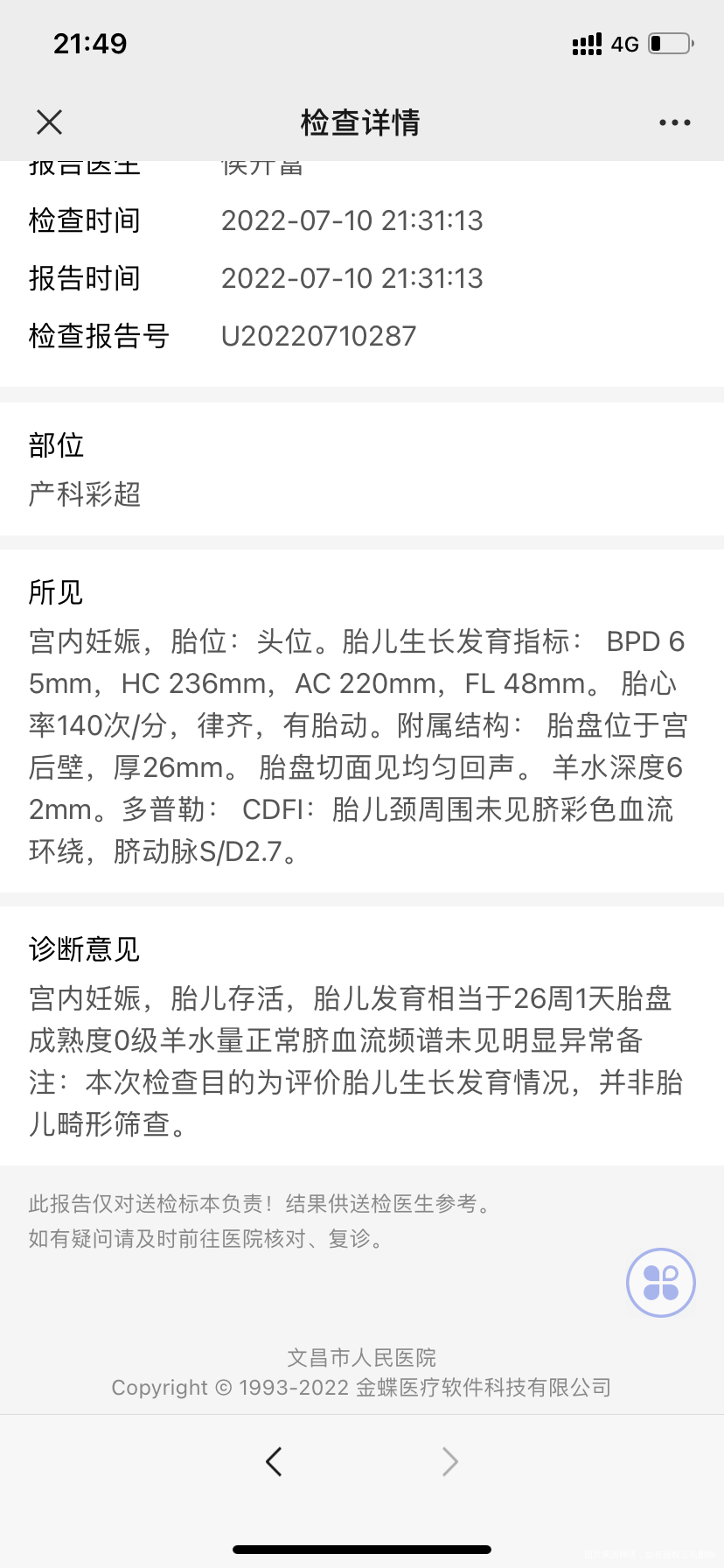
Task: Collapse the report using the top-left X
Action: tap(49, 122)
